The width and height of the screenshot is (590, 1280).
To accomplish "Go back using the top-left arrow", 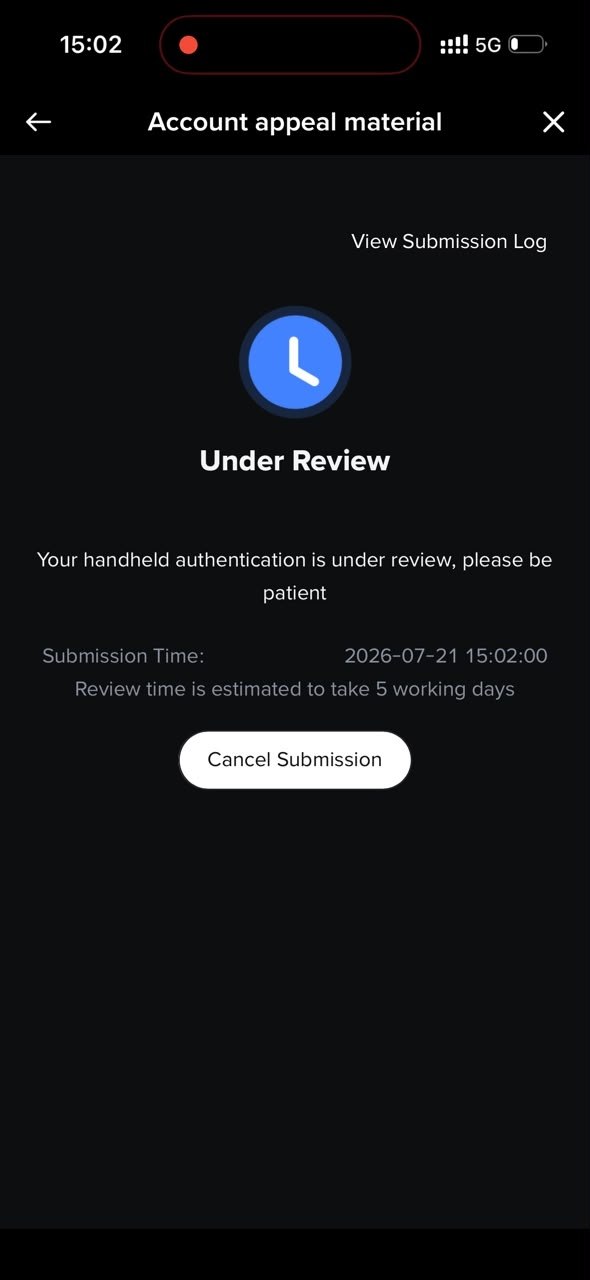I will tap(38, 122).
